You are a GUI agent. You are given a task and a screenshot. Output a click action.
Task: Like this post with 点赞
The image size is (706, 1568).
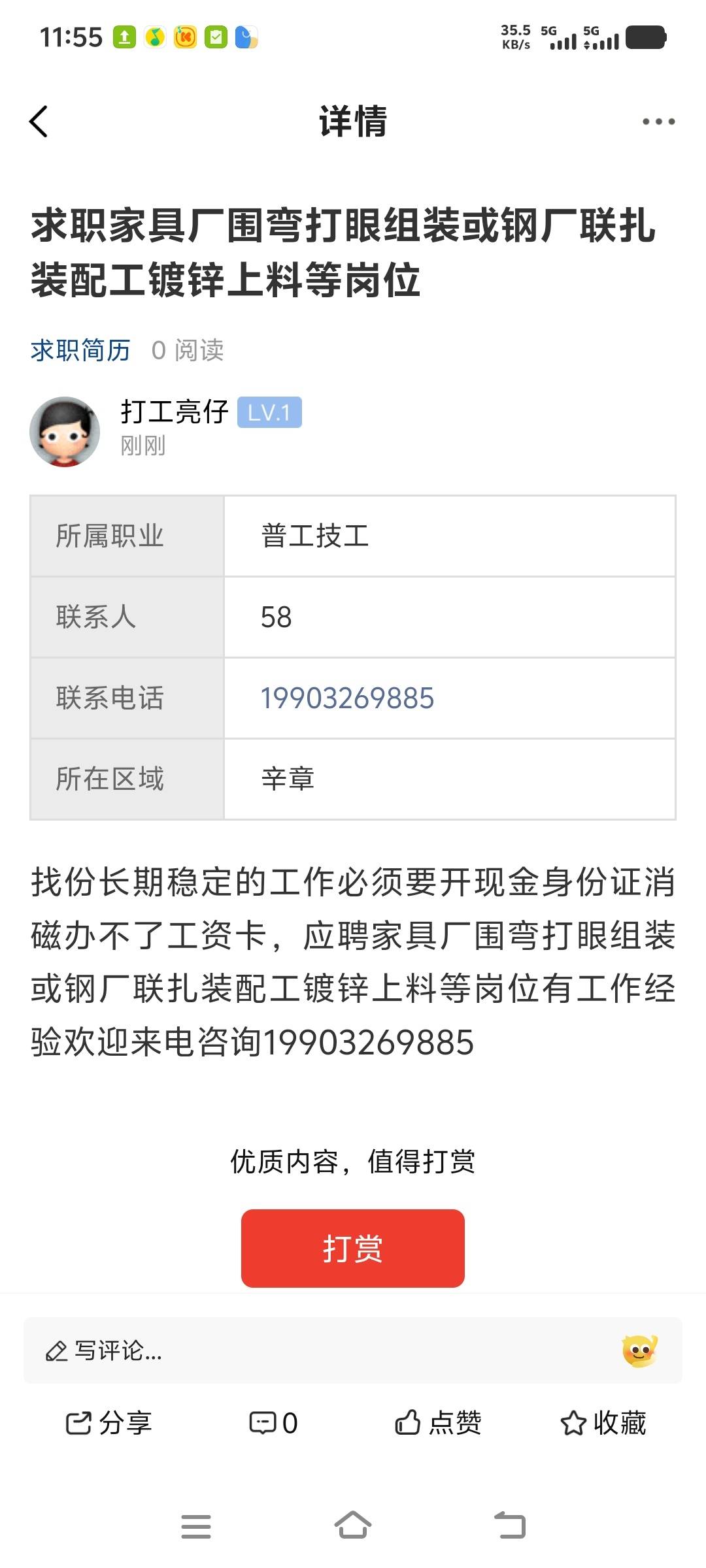click(439, 1423)
